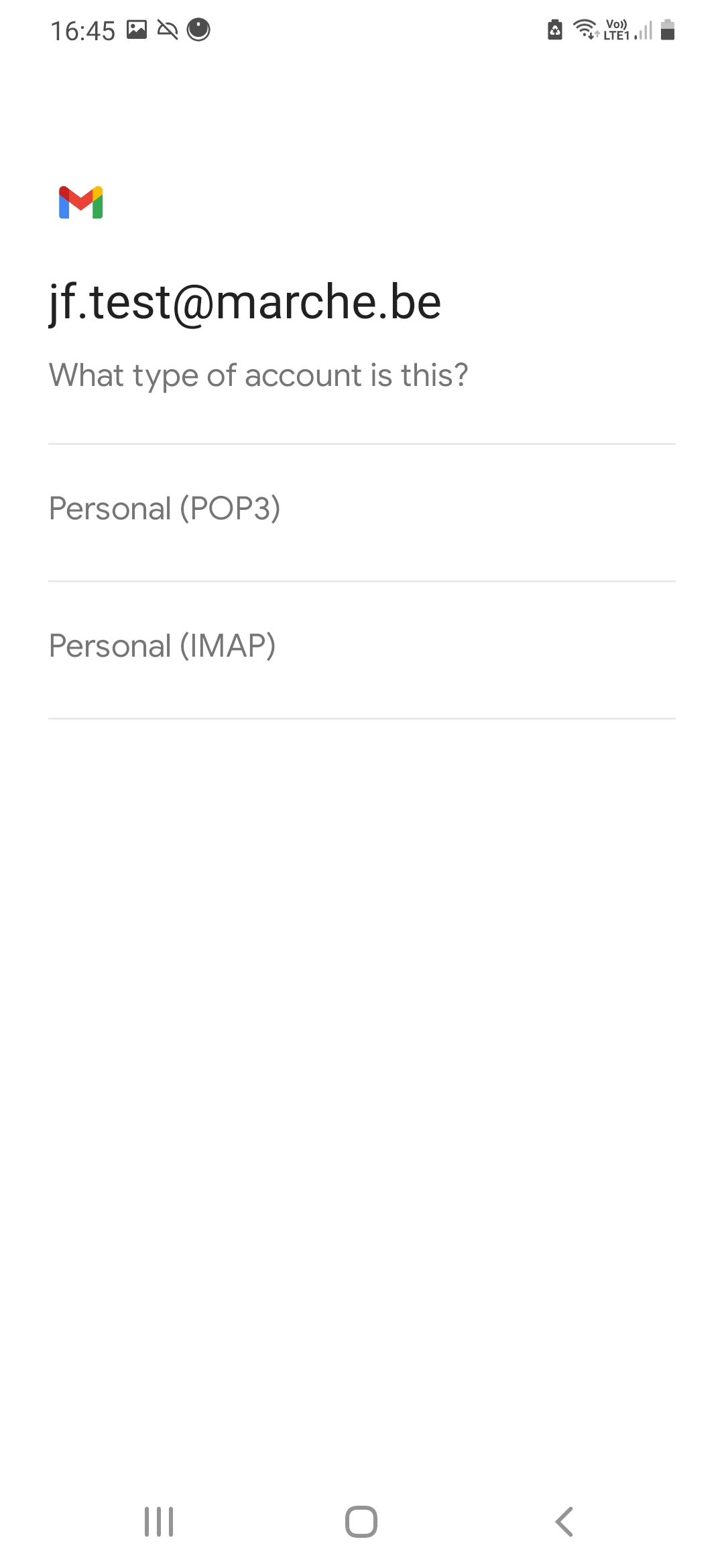
Task: Choose the Personal (IMAP) option
Action: tap(362, 650)
